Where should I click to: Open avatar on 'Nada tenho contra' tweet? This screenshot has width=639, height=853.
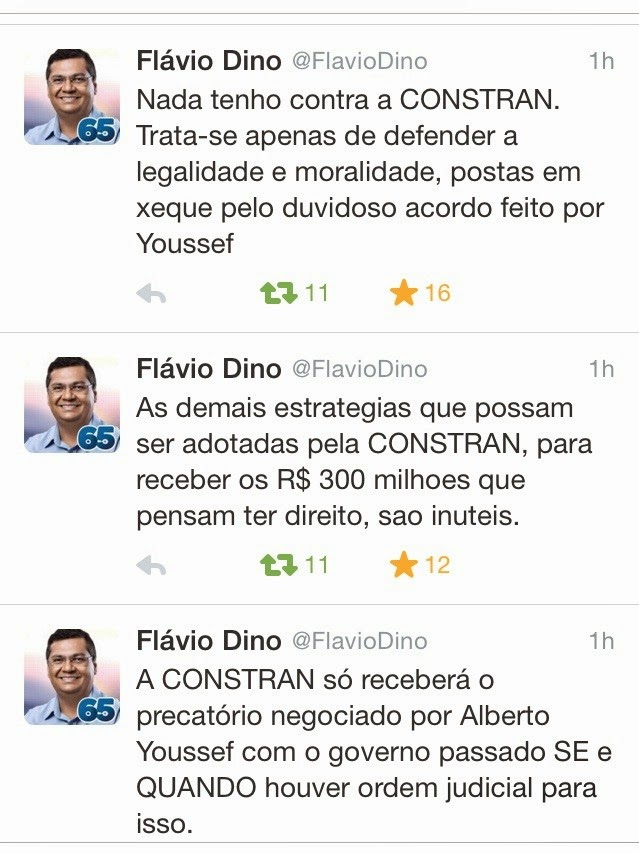pyautogui.click(x=71, y=97)
